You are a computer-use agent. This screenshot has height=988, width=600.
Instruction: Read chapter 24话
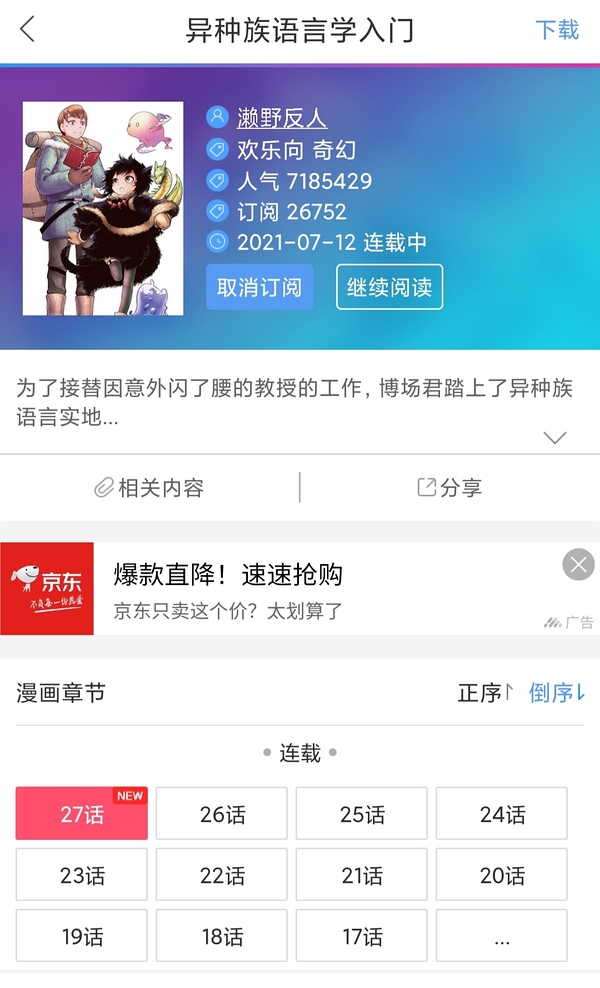tap(501, 814)
